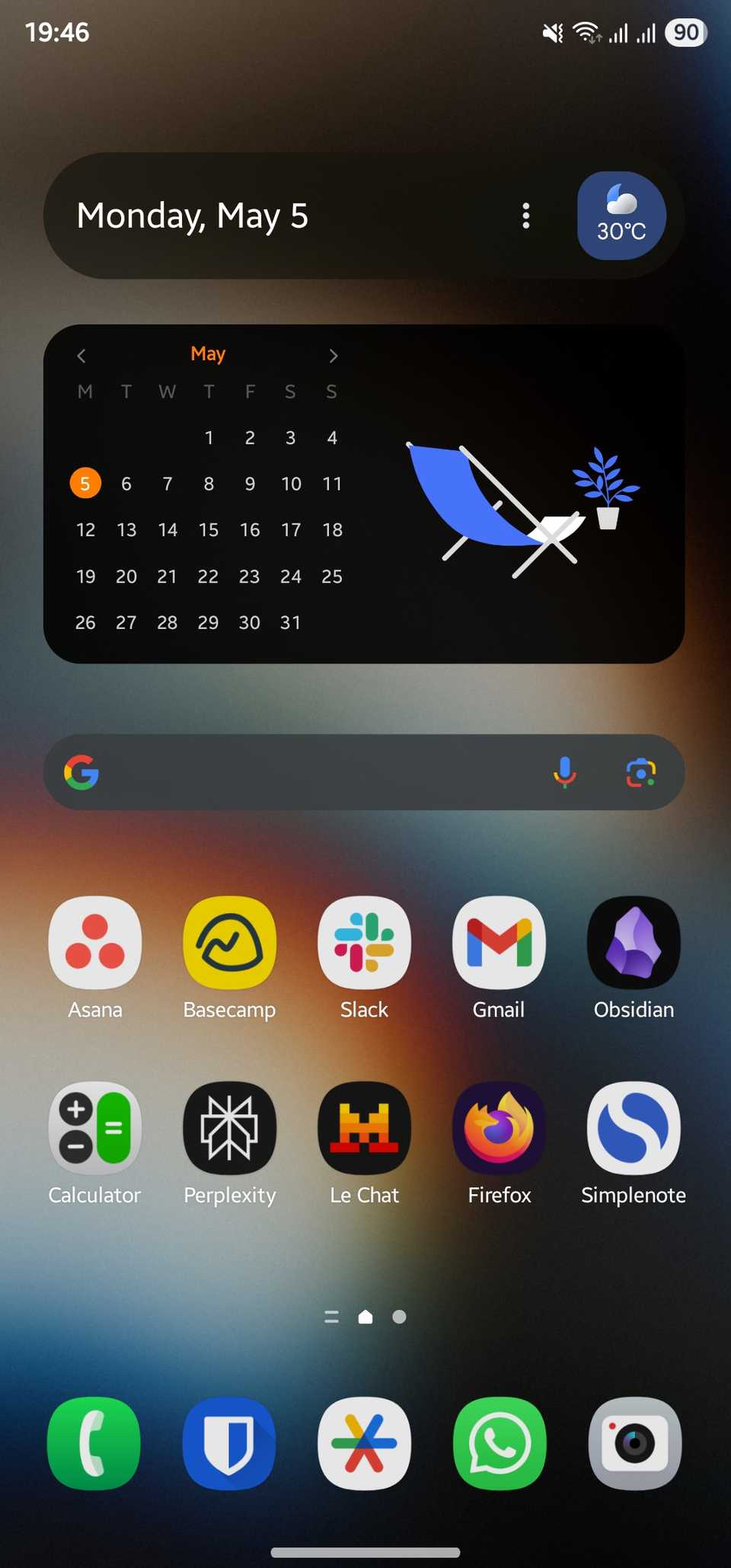Image resolution: width=731 pixels, height=1568 pixels.
Task: Open the Phone dialer from the dock
Action: 94,1443
